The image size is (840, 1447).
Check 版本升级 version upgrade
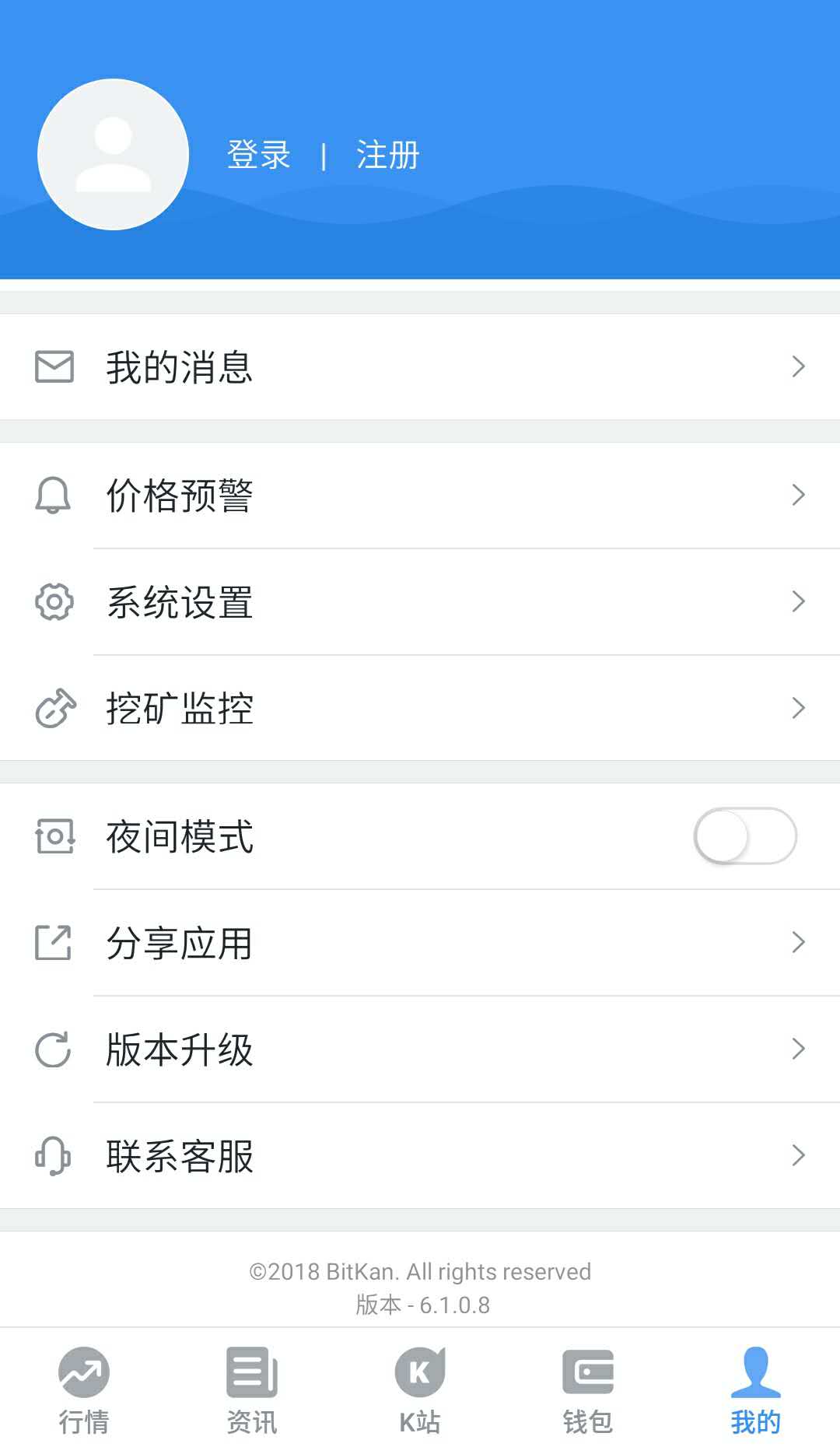[420, 1049]
